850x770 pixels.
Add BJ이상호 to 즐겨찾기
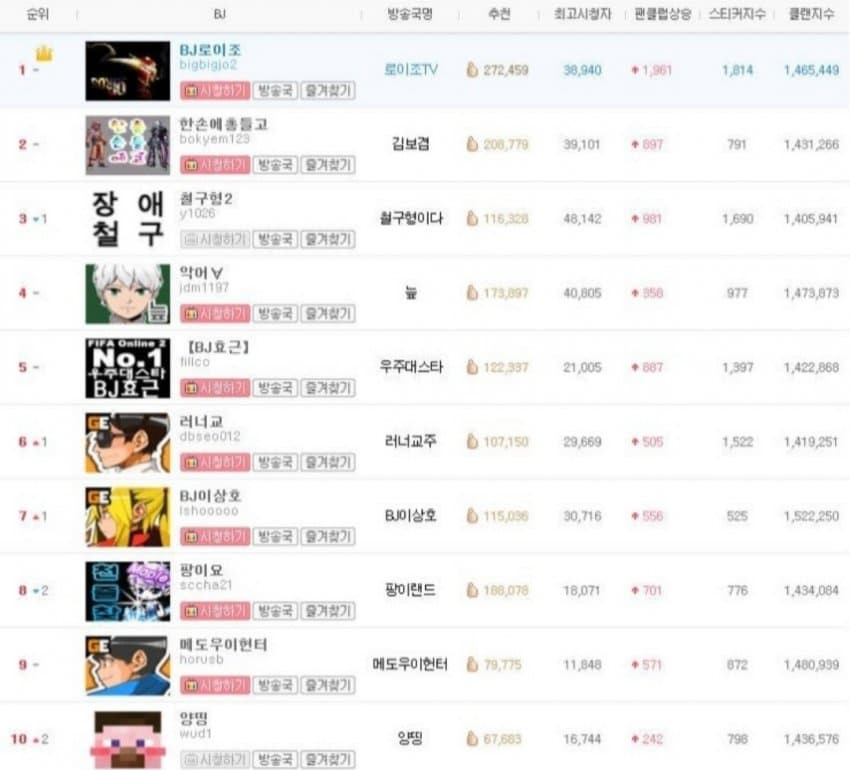328,536
